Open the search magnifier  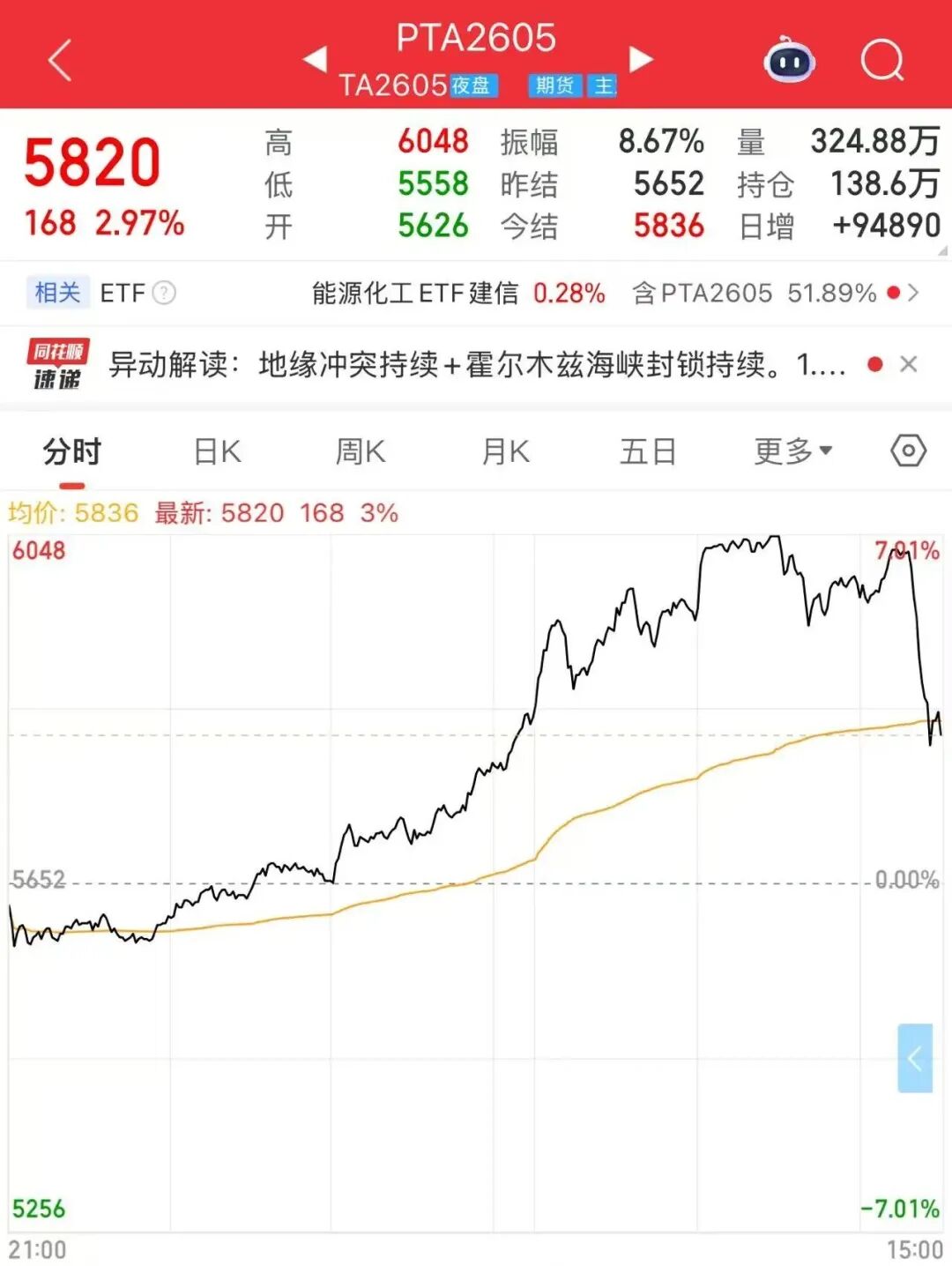(x=881, y=61)
